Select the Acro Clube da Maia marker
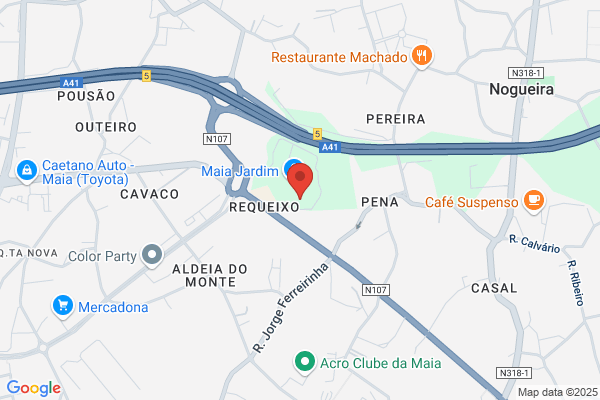 [305, 362]
